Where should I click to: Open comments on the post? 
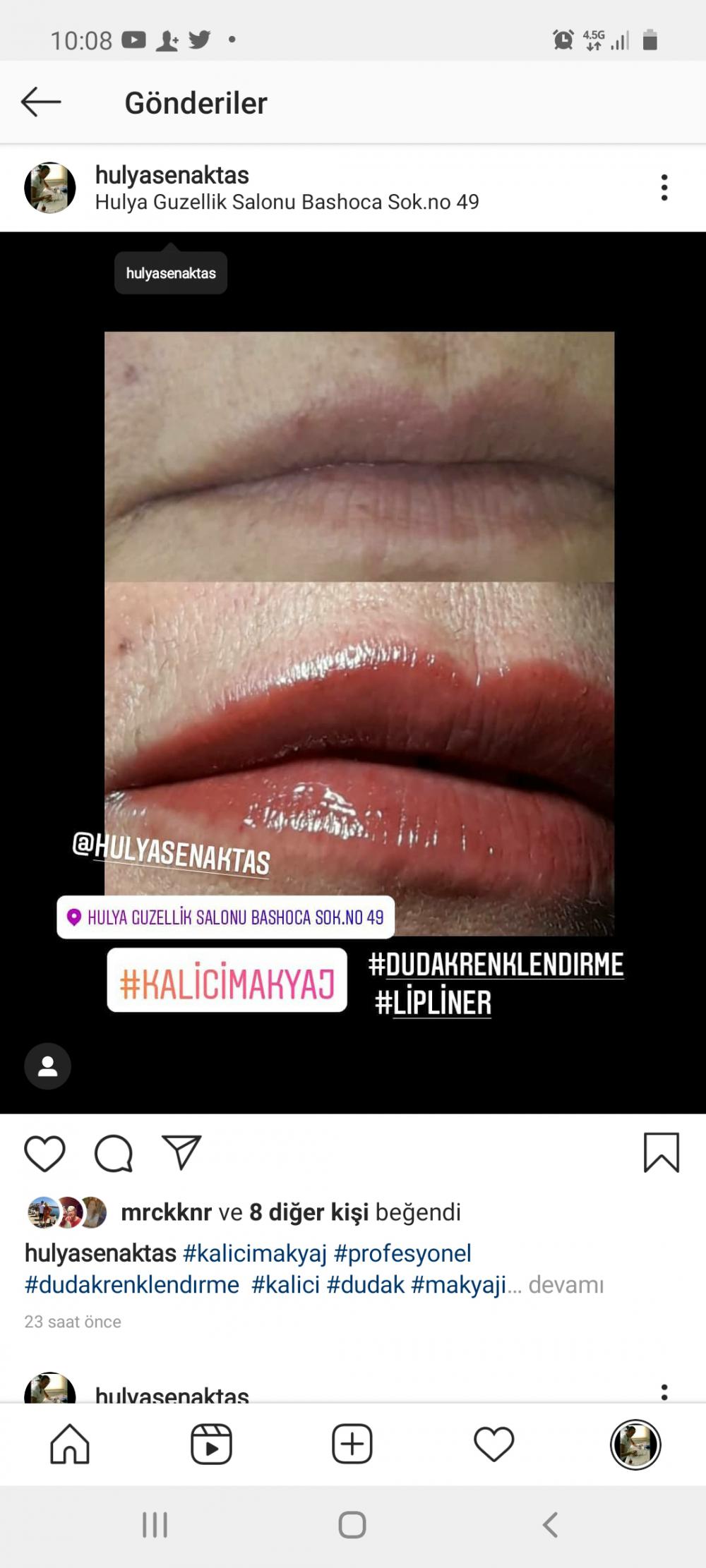pos(114,1154)
